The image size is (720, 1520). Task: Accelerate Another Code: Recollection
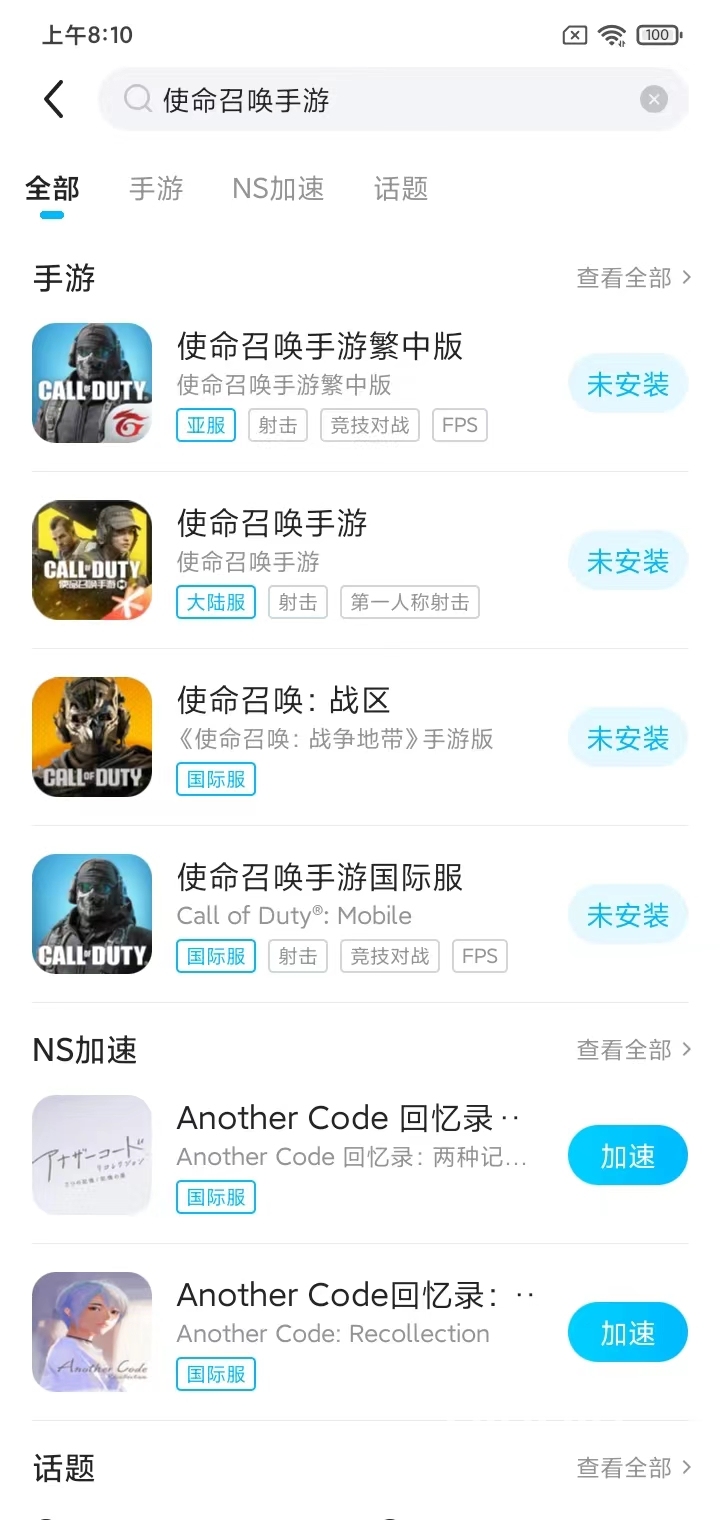click(627, 1333)
